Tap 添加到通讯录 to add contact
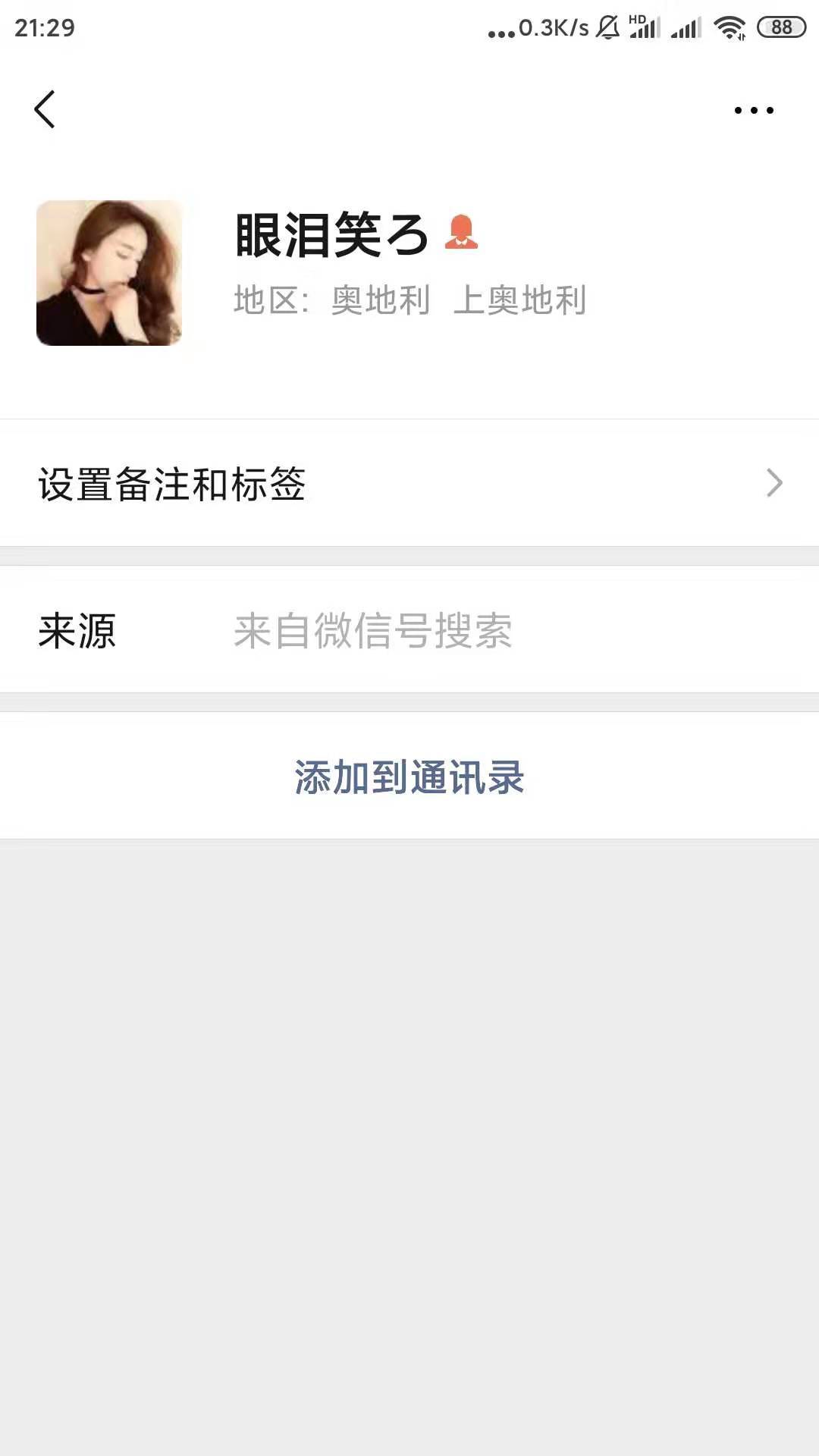Image resolution: width=819 pixels, height=1456 pixels. (x=409, y=777)
